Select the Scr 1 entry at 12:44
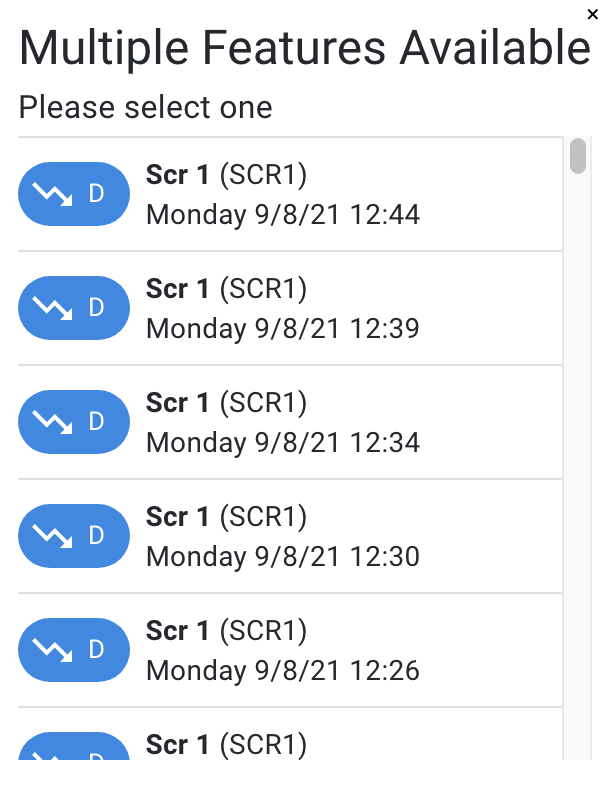This screenshot has width=610, height=788. [282, 195]
